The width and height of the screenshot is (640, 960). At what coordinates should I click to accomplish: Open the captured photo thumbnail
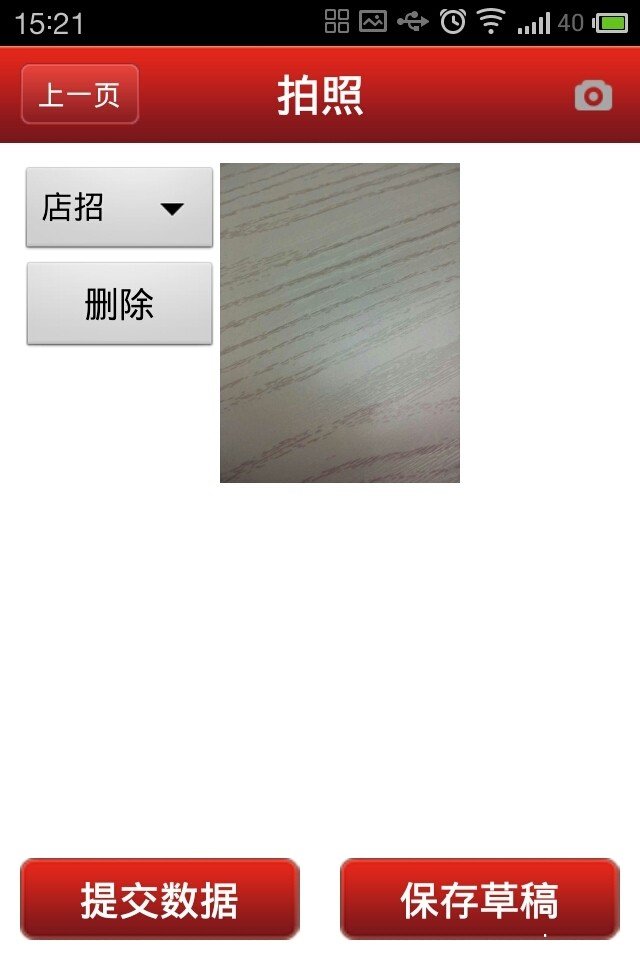click(340, 322)
